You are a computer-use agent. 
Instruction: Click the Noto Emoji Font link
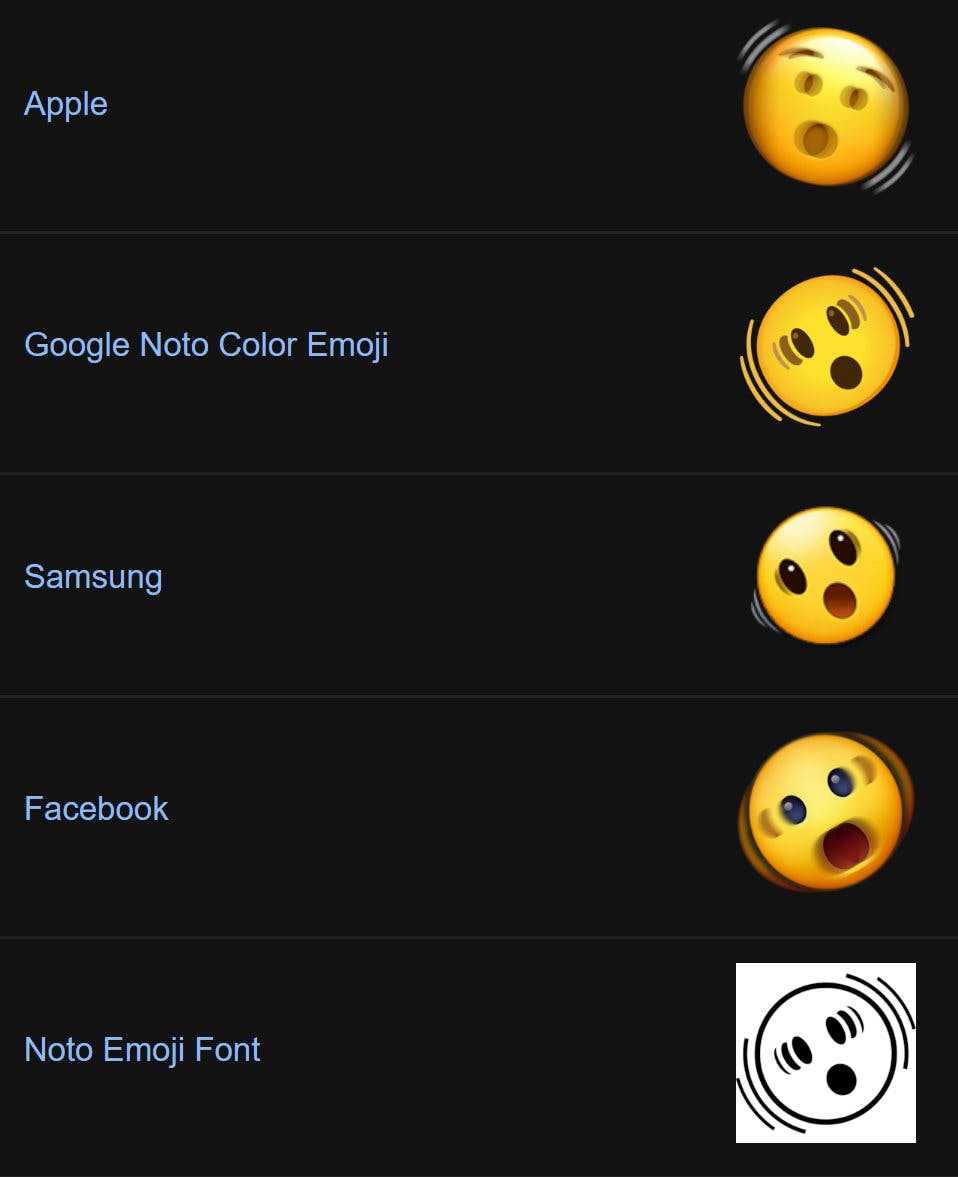click(141, 1051)
